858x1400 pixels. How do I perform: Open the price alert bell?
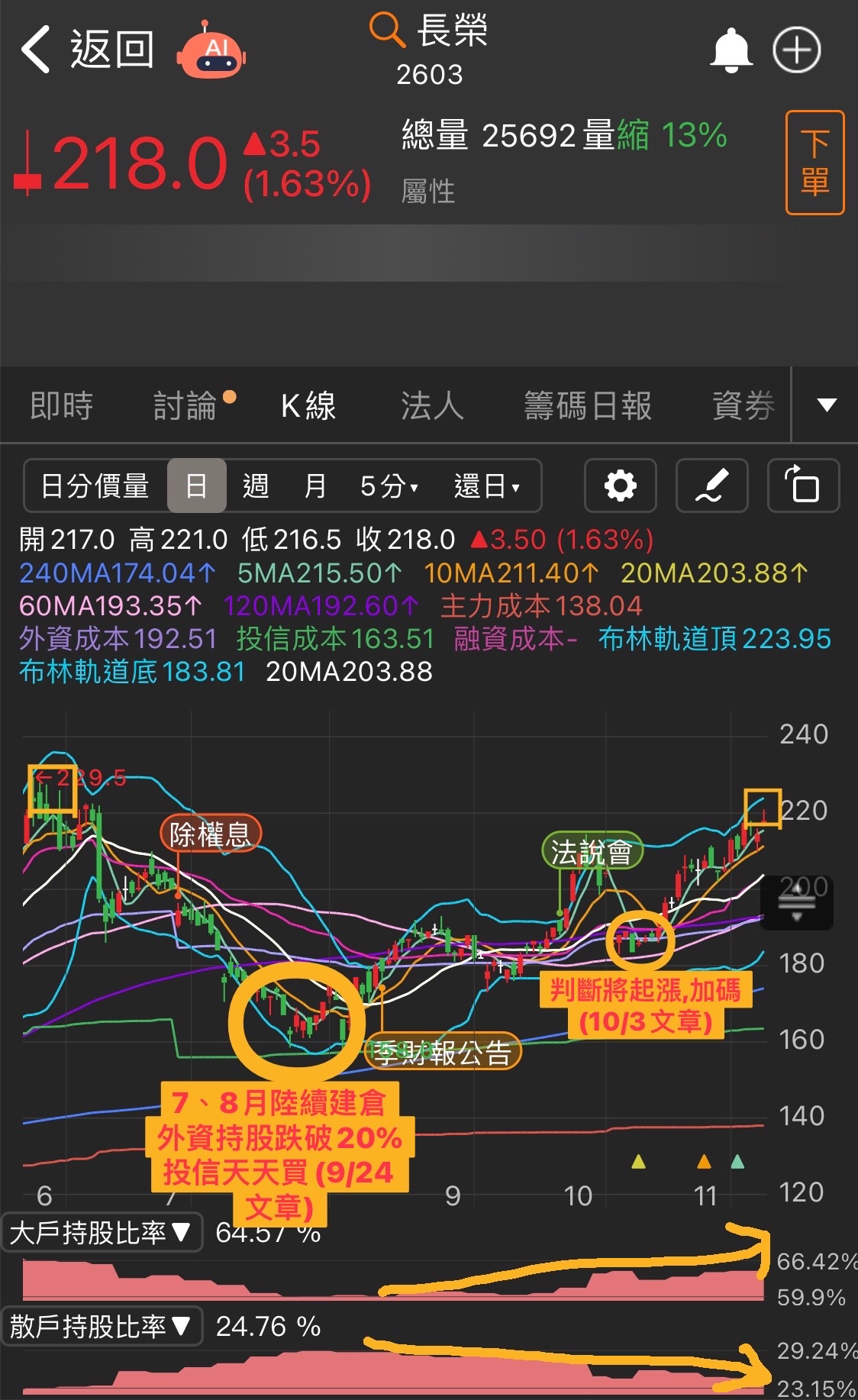point(731,50)
